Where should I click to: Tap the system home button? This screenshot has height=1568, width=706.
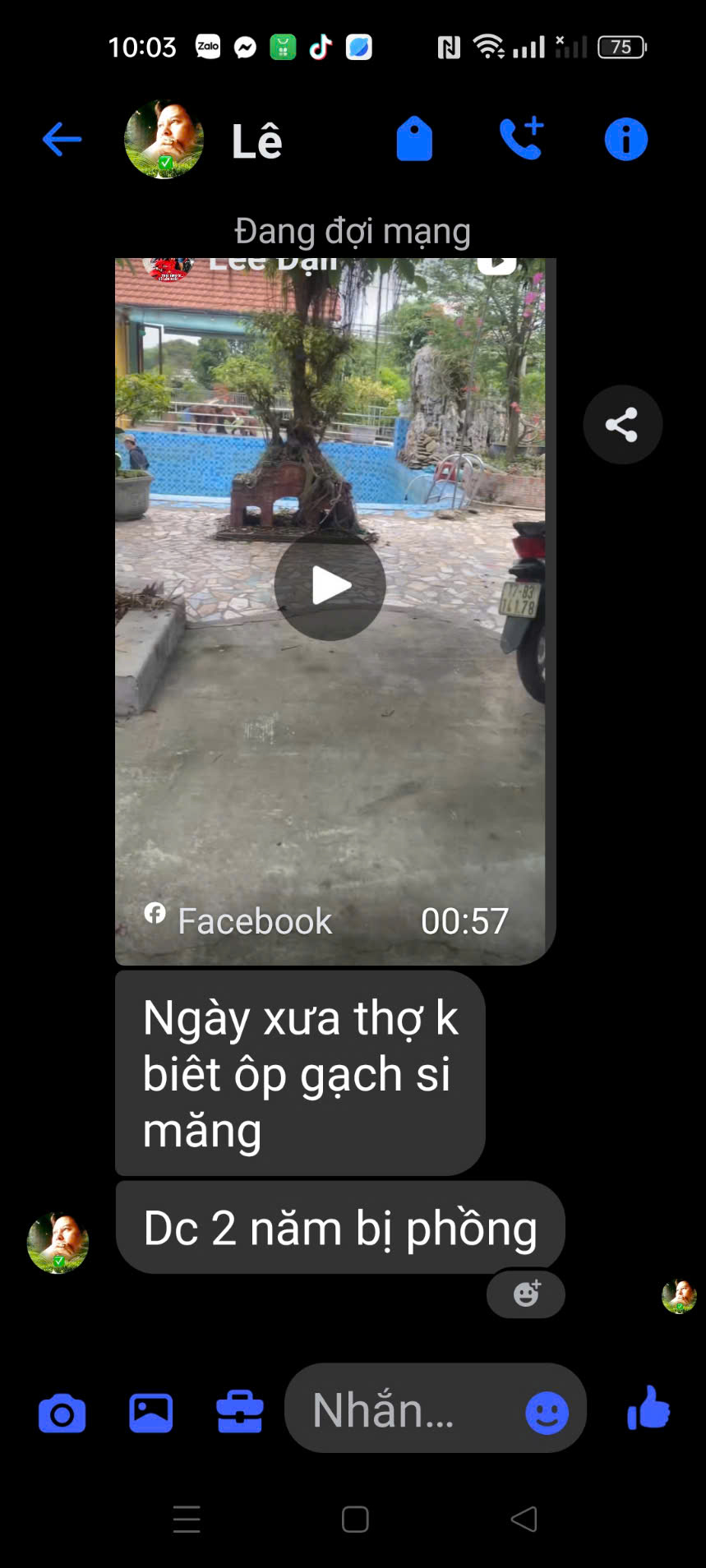tap(355, 1520)
